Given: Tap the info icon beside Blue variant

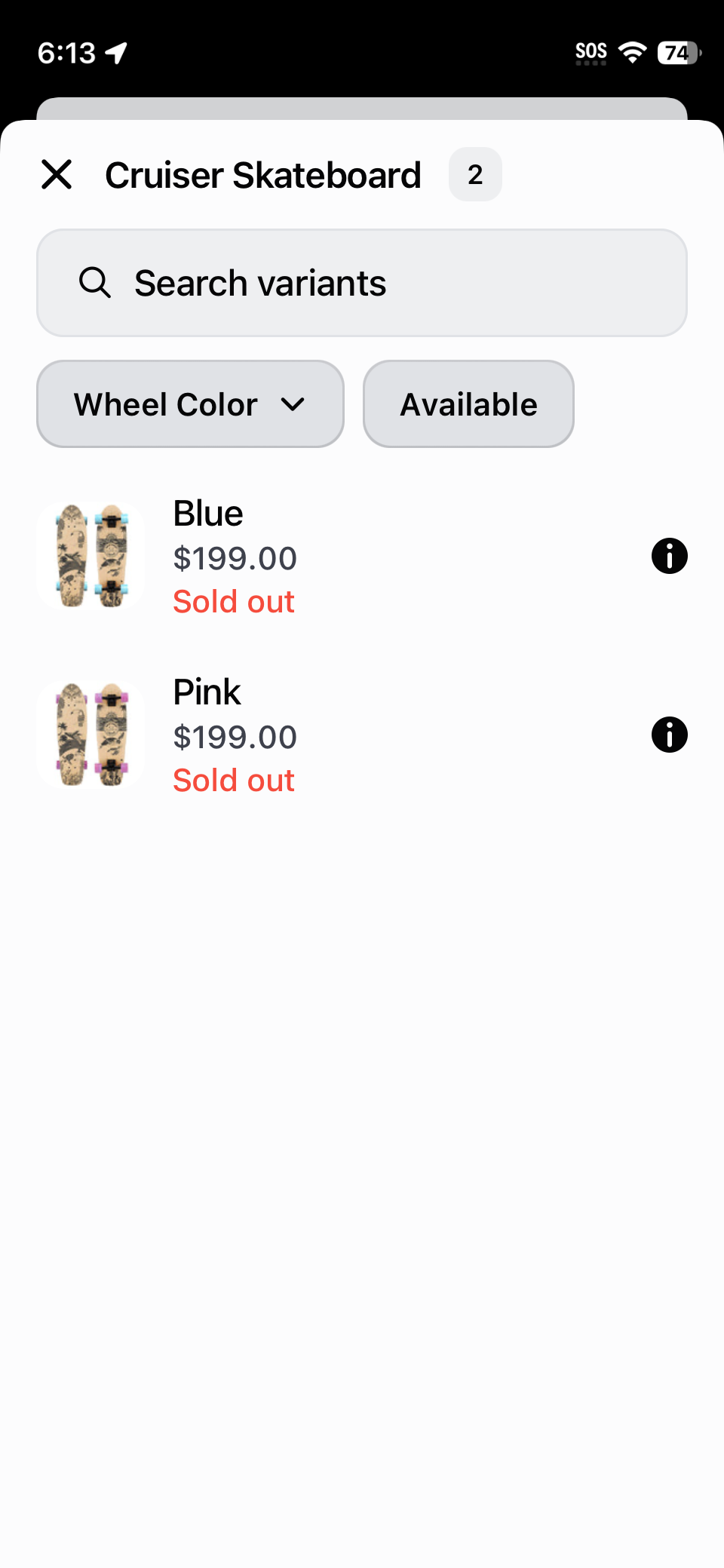Looking at the screenshot, I should click(669, 556).
